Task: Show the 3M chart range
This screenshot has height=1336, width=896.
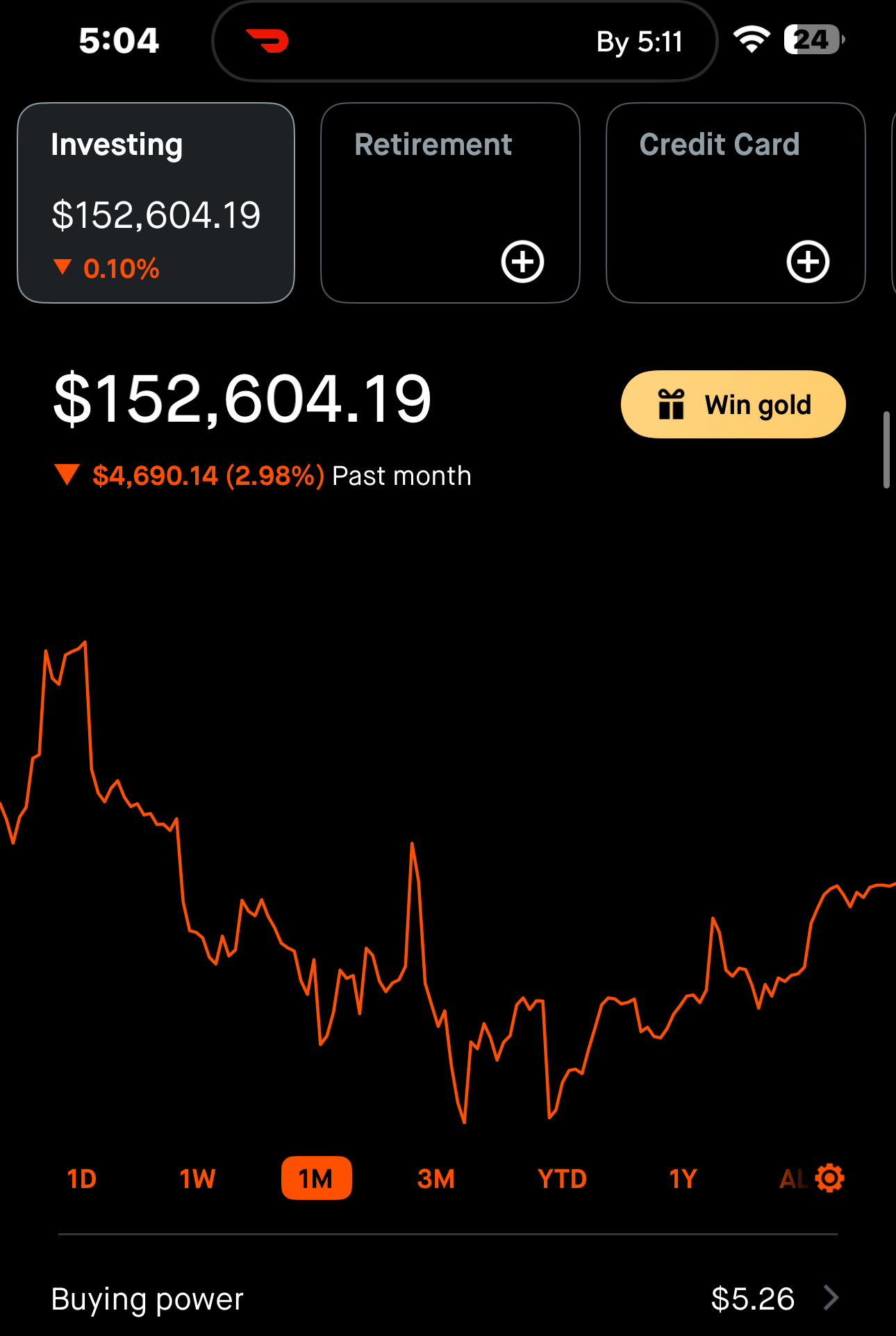Action: point(436,1178)
